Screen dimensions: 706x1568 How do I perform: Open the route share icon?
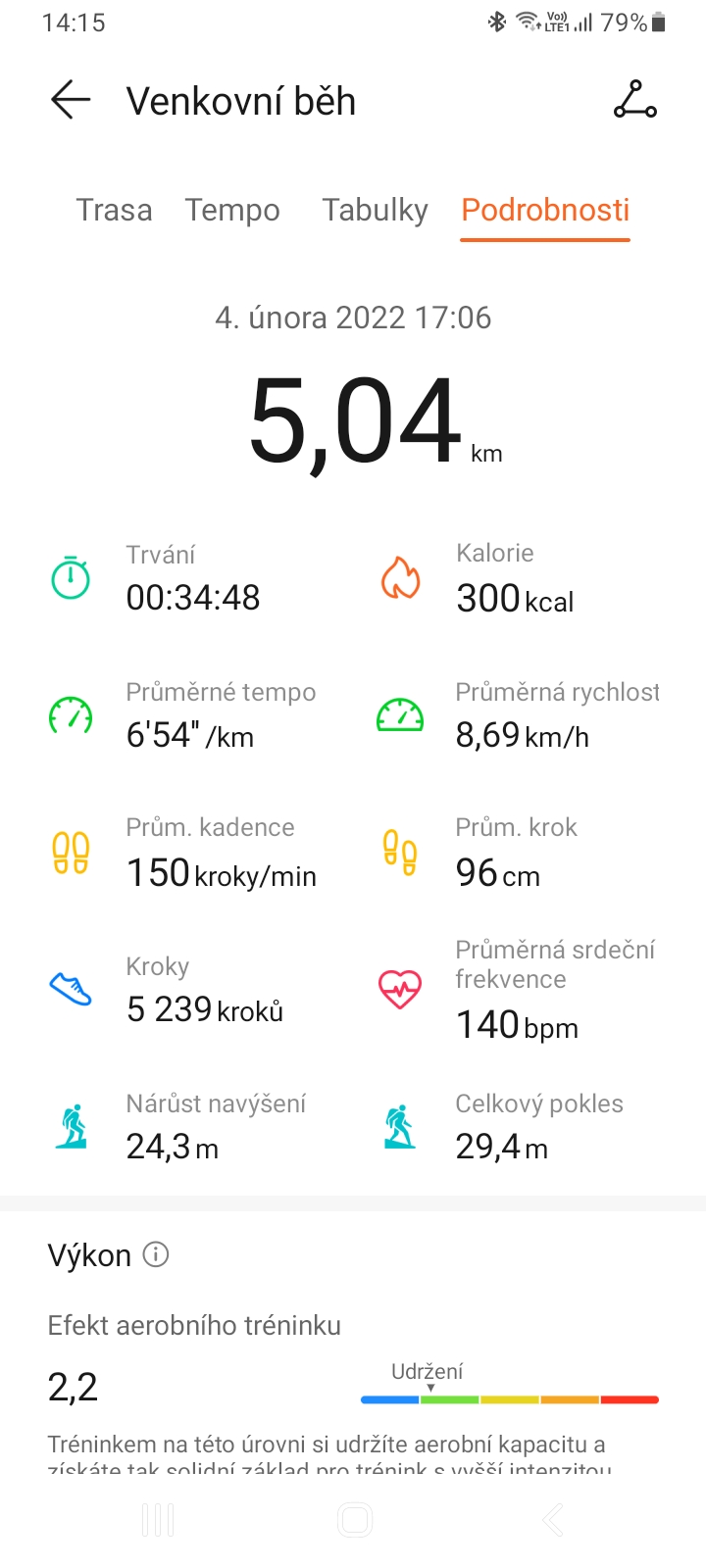click(635, 100)
